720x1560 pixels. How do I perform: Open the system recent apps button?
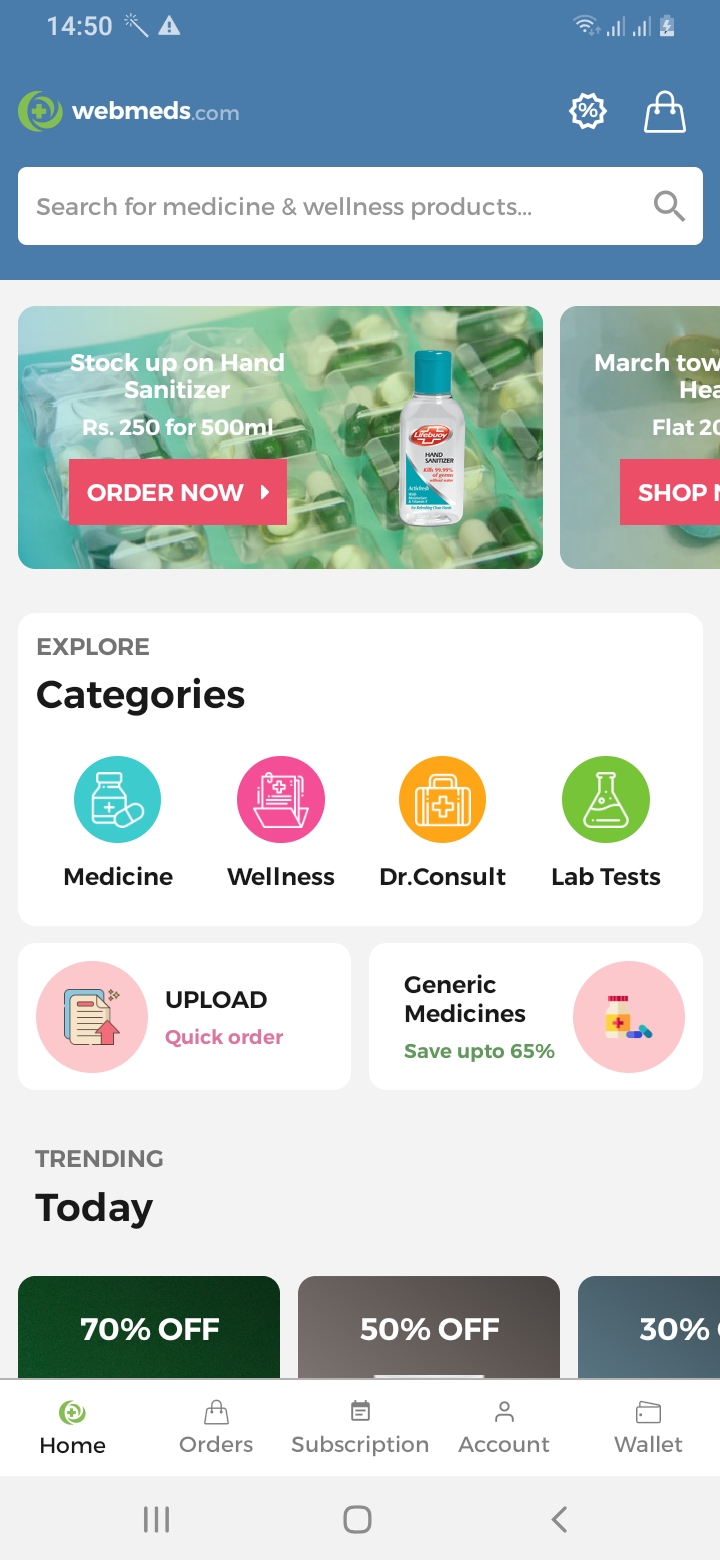point(156,1519)
